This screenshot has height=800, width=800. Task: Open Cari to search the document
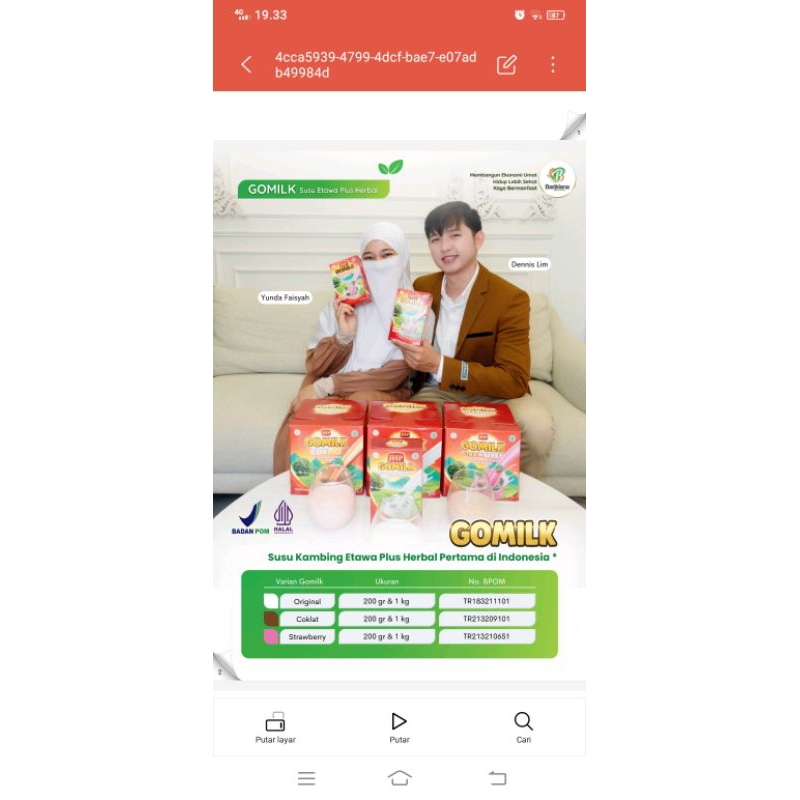pyautogui.click(x=523, y=727)
